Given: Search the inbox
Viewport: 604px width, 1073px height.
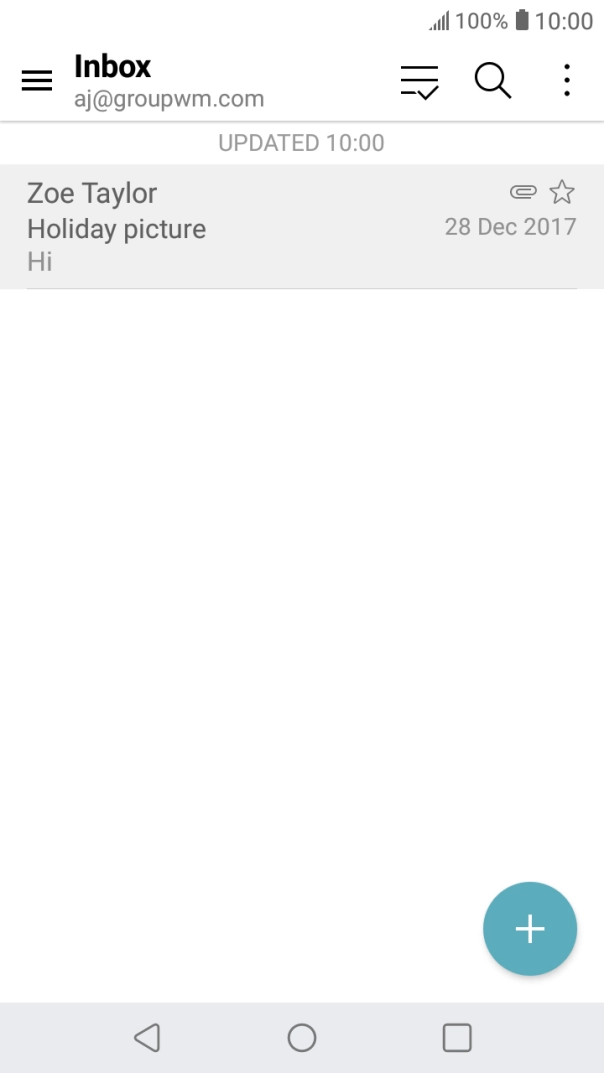Looking at the screenshot, I should coord(492,80).
